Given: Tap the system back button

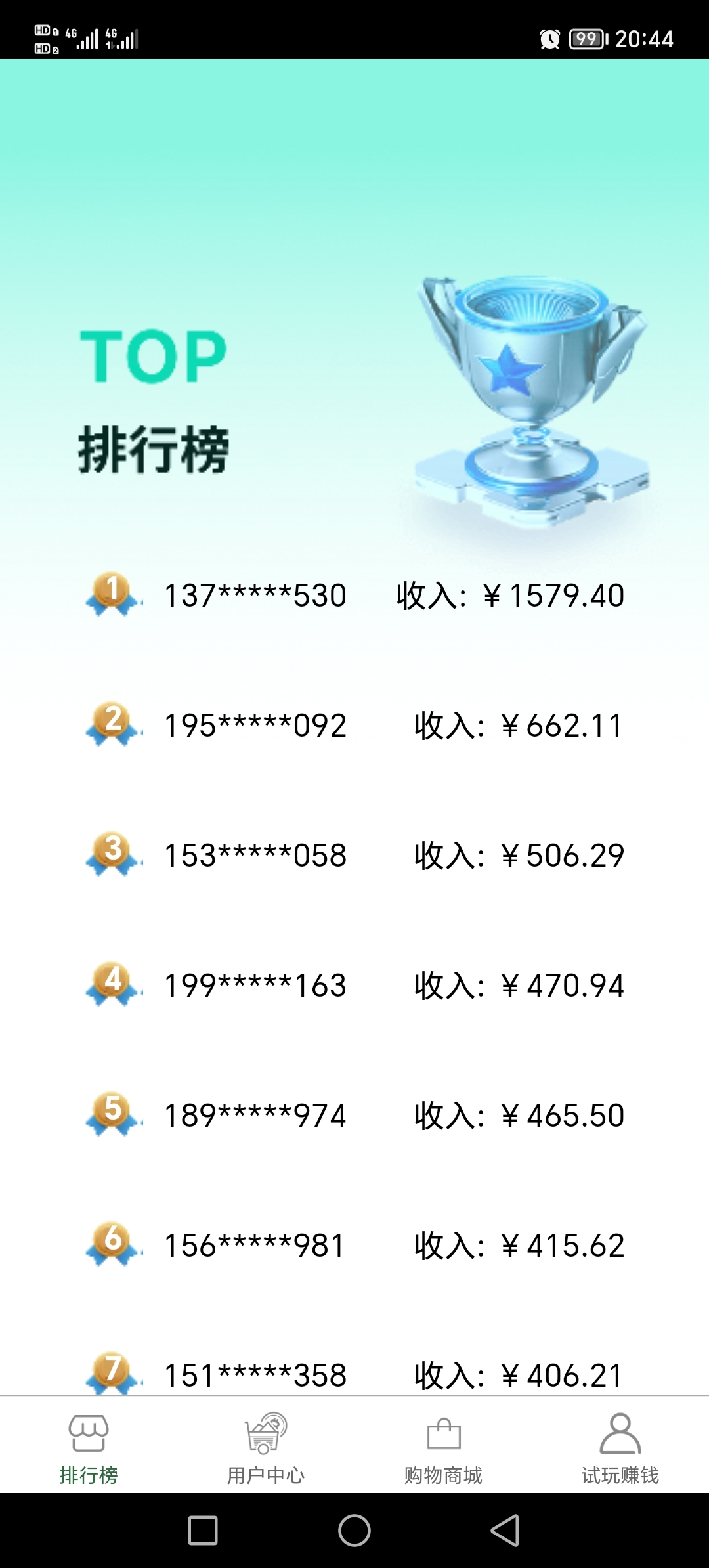Looking at the screenshot, I should [x=505, y=1531].
